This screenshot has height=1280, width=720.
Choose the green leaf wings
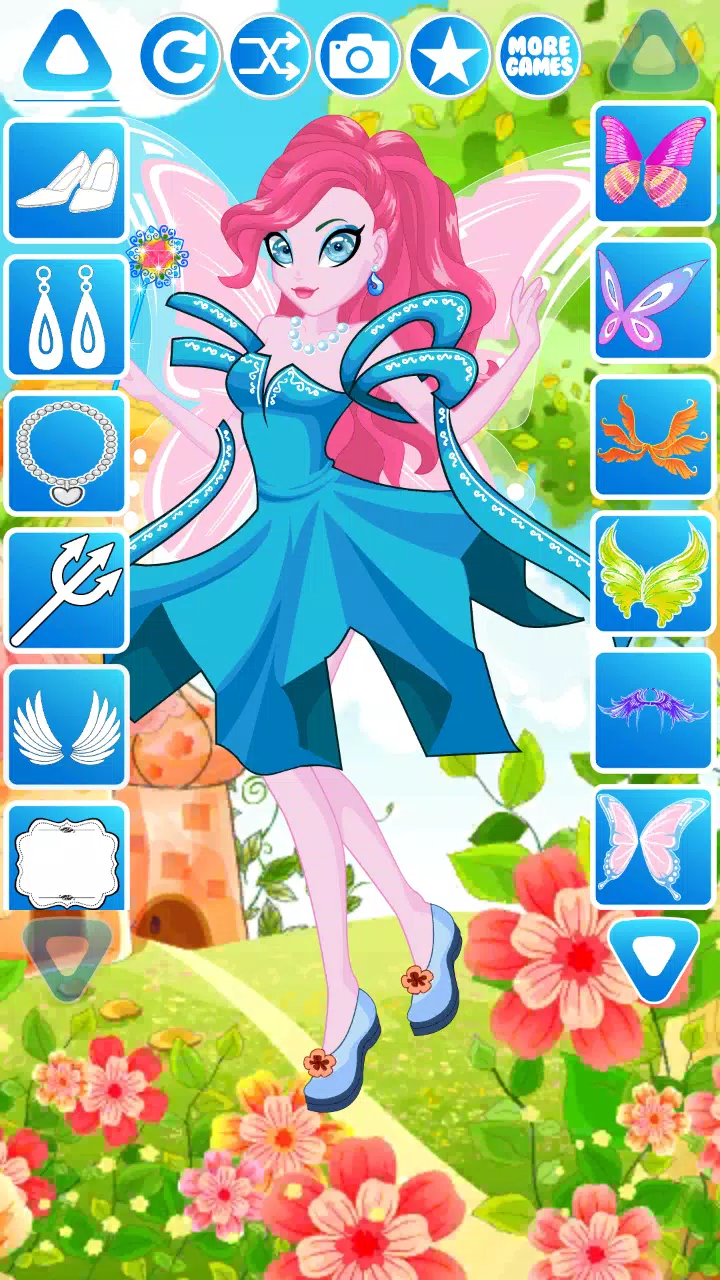click(x=654, y=574)
